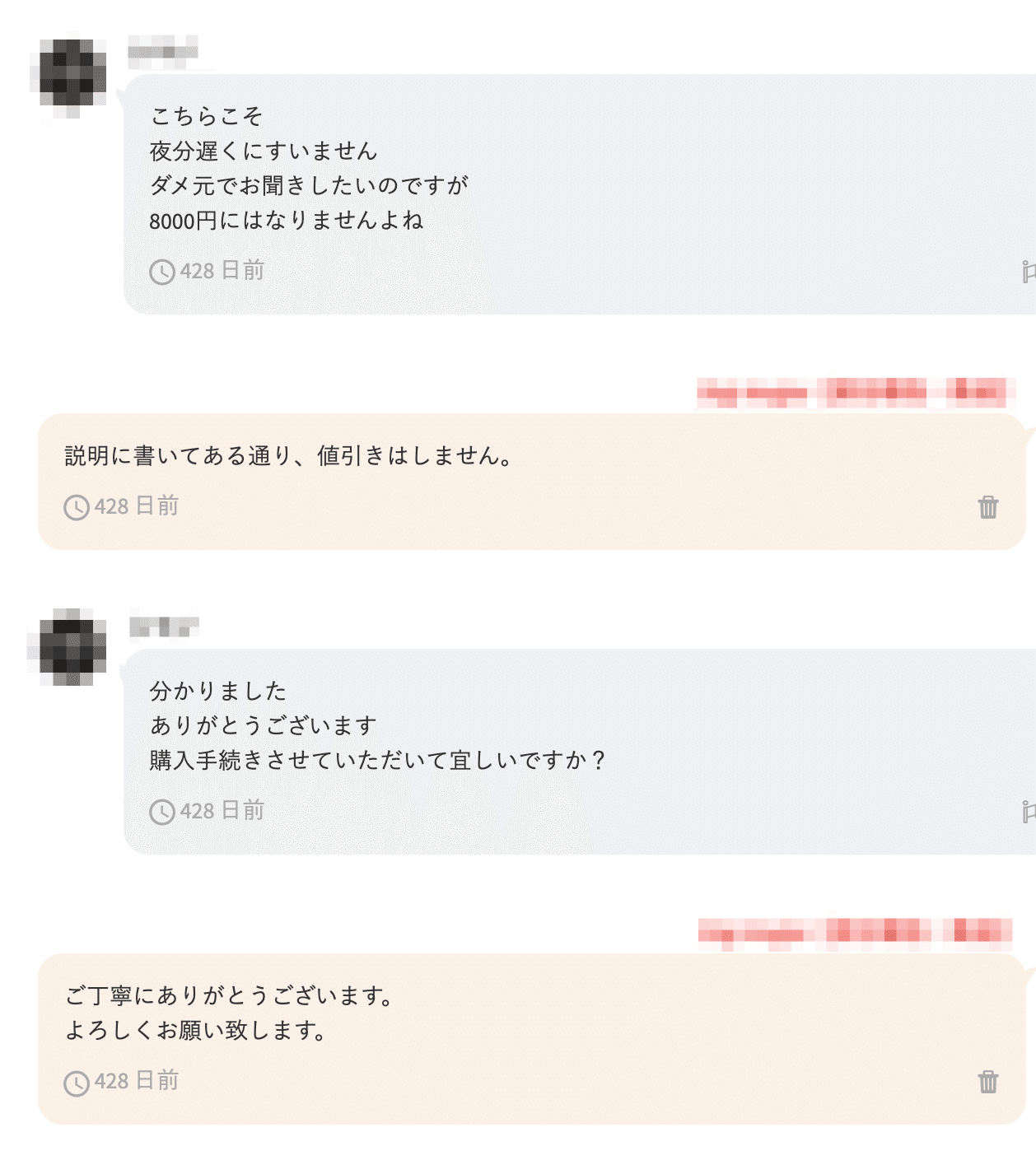Click the clock icon under the first buyer message
The image size is (1036, 1174).
tap(163, 269)
